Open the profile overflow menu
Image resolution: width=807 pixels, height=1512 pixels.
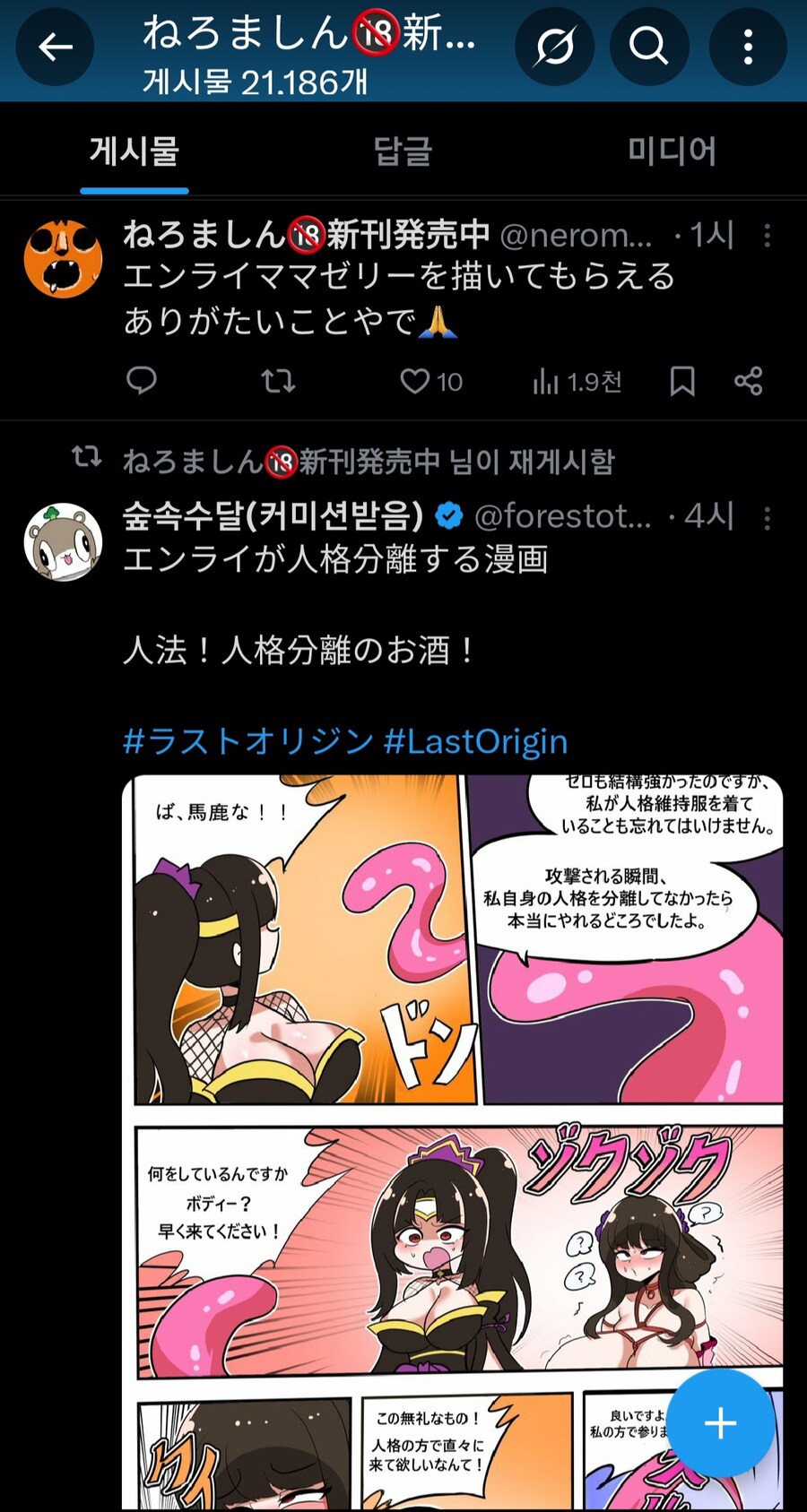coord(748,46)
